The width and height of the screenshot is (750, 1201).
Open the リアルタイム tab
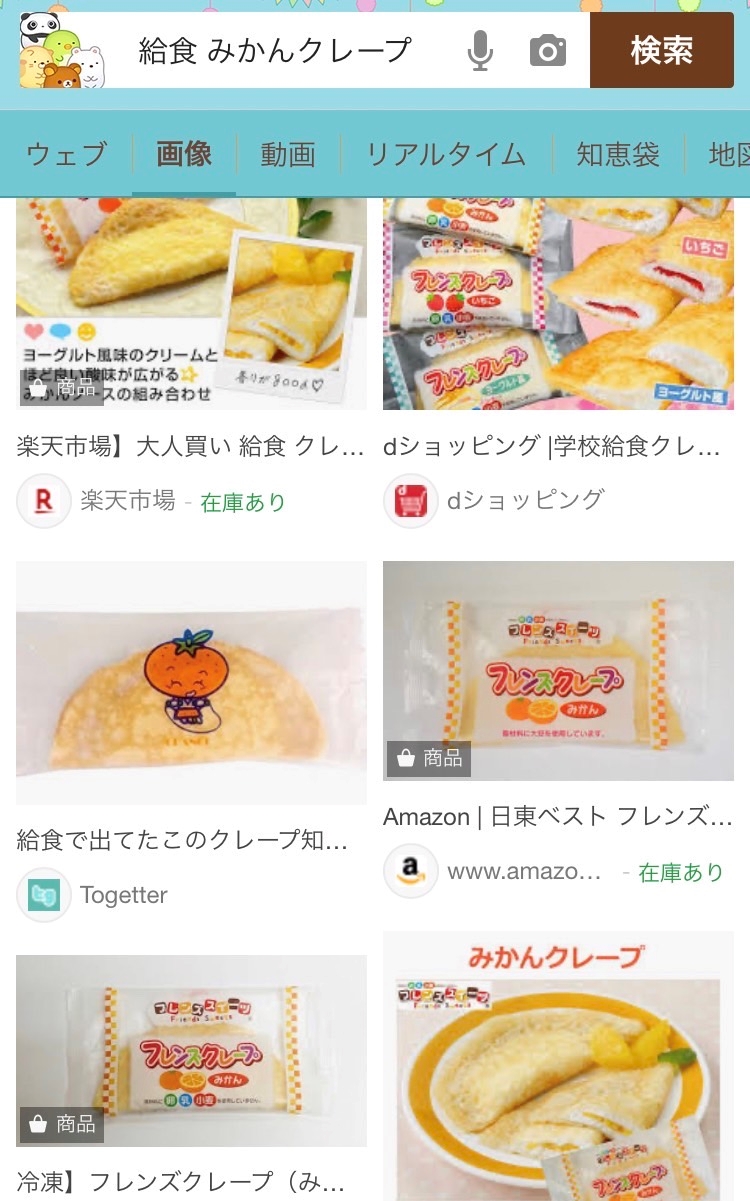(445, 154)
